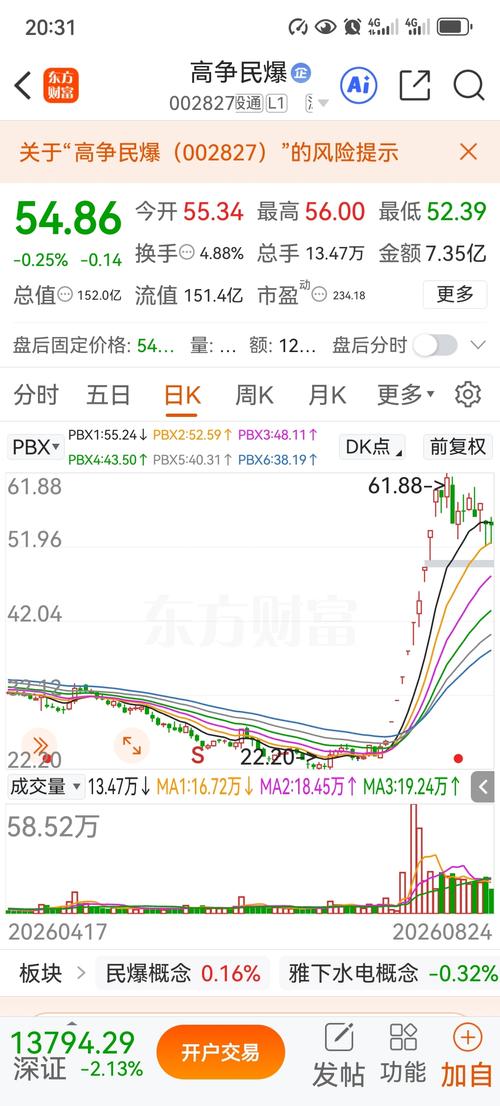Dismiss the risk warning banner
Screen dimensions: 500x1106
click(x=468, y=152)
